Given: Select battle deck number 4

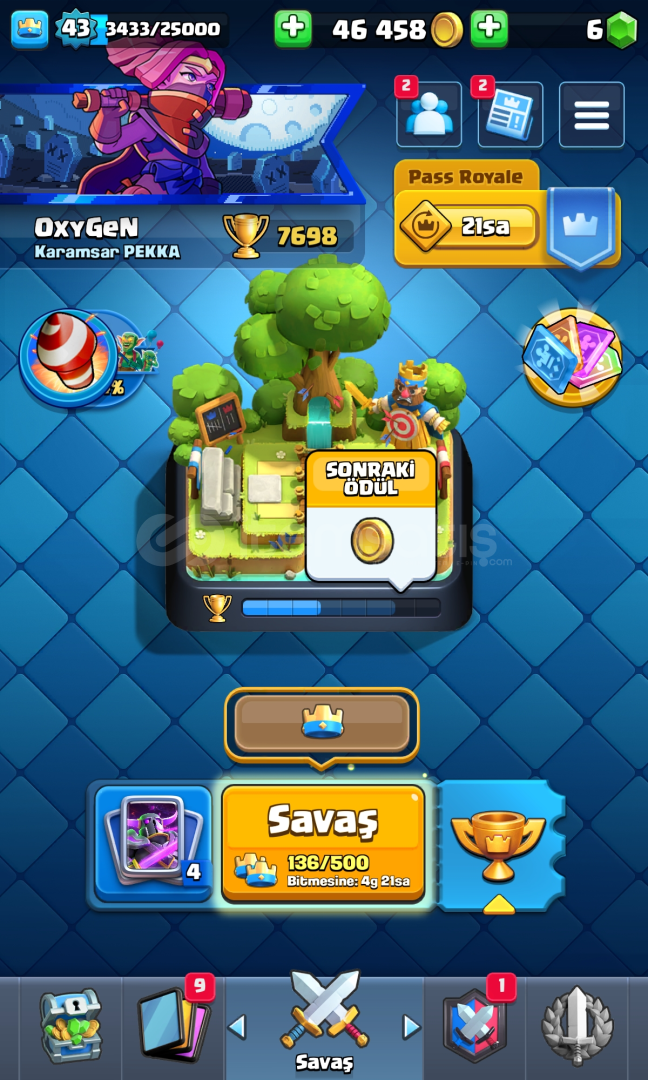Looking at the screenshot, I should [x=154, y=844].
